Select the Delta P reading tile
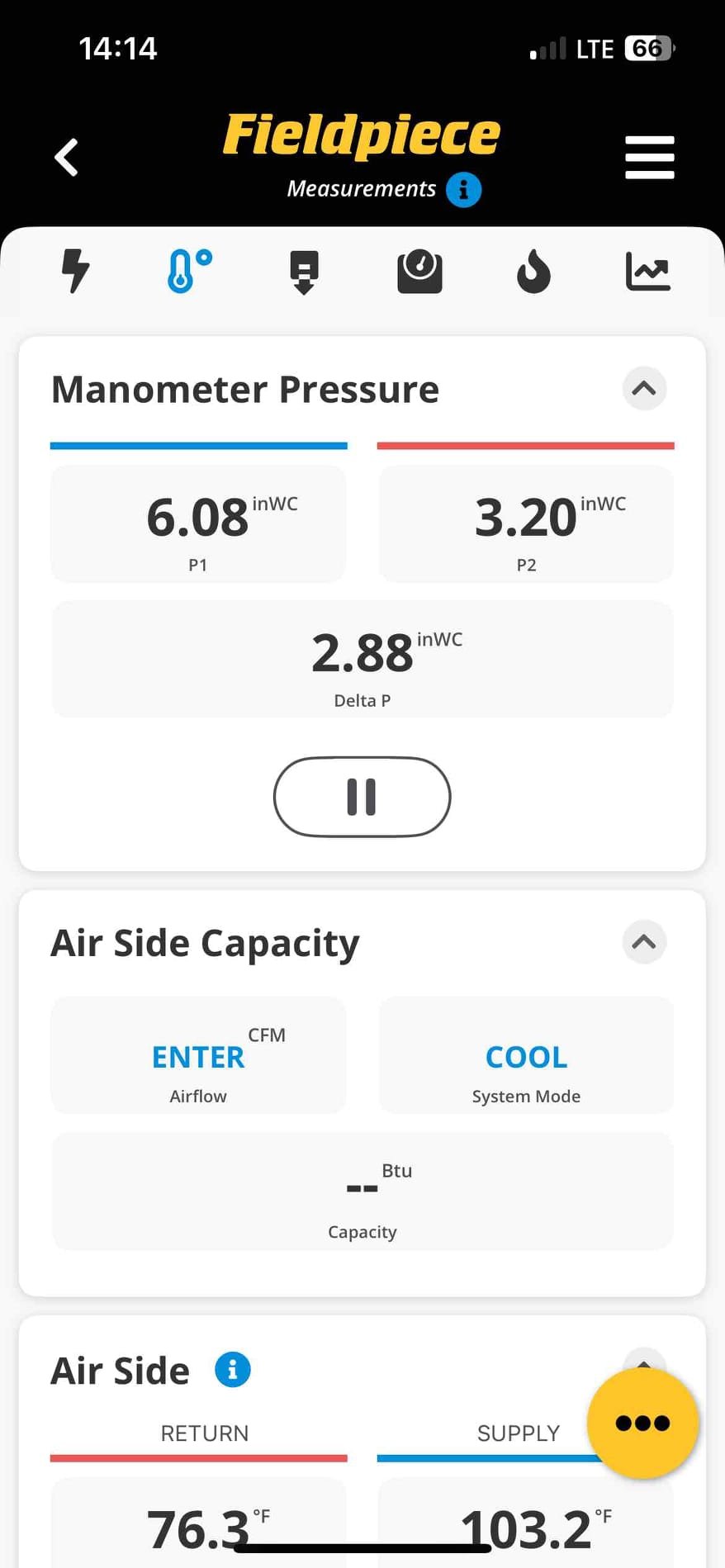The height and width of the screenshot is (1568, 725). point(362,659)
